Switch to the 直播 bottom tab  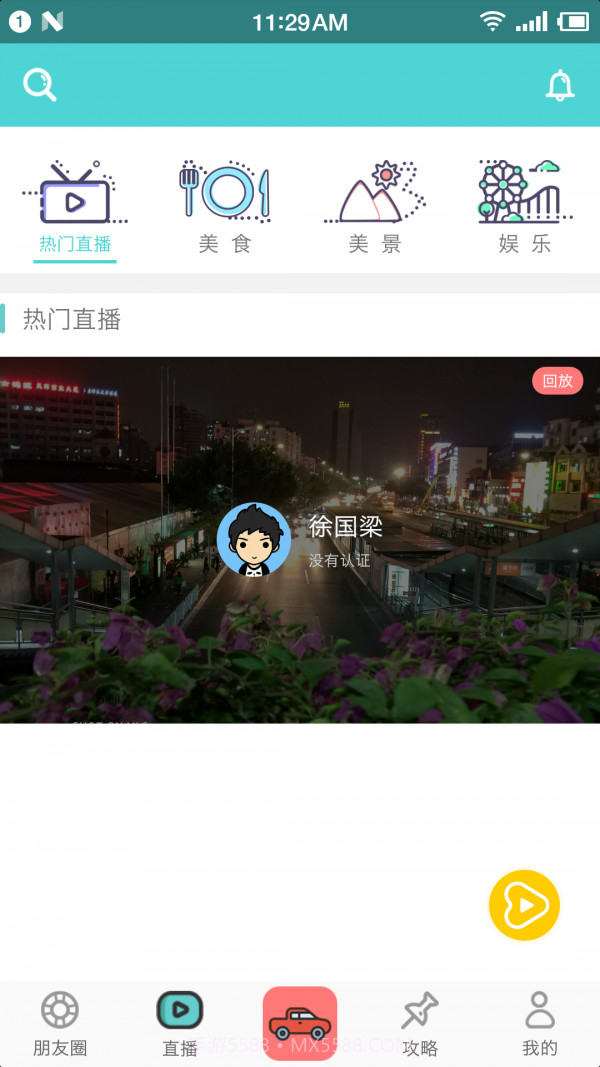coord(180,1024)
